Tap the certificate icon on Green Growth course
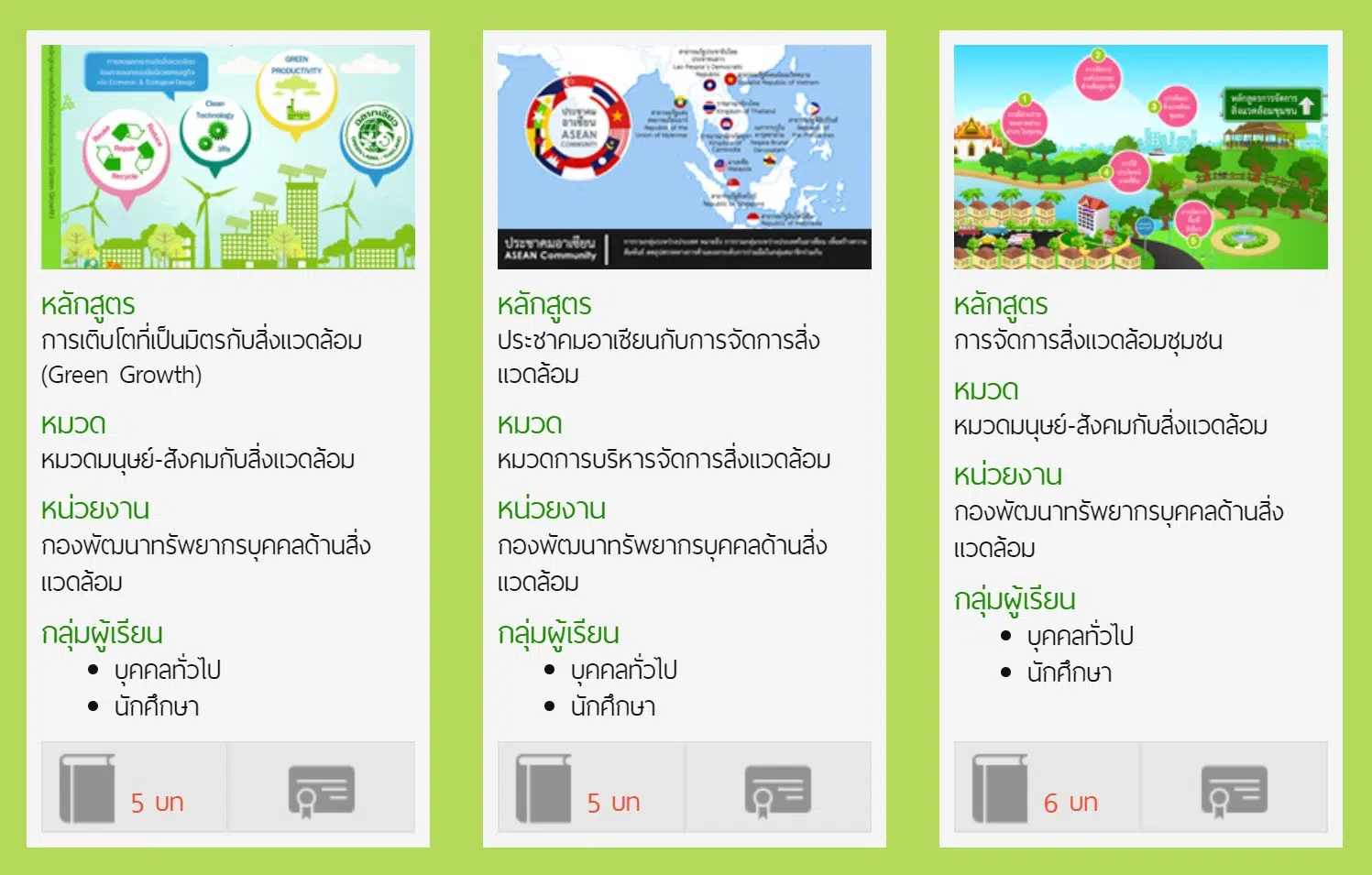 (x=321, y=788)
